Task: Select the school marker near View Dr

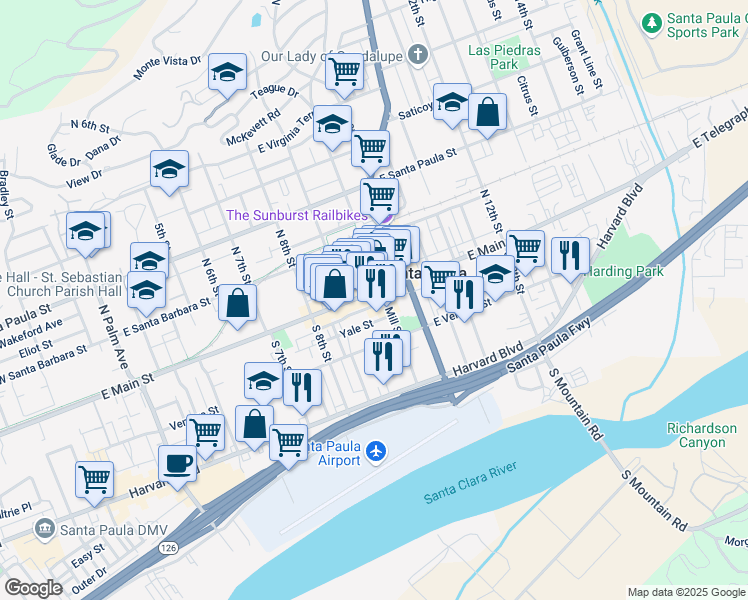Action: click(170, 169)
